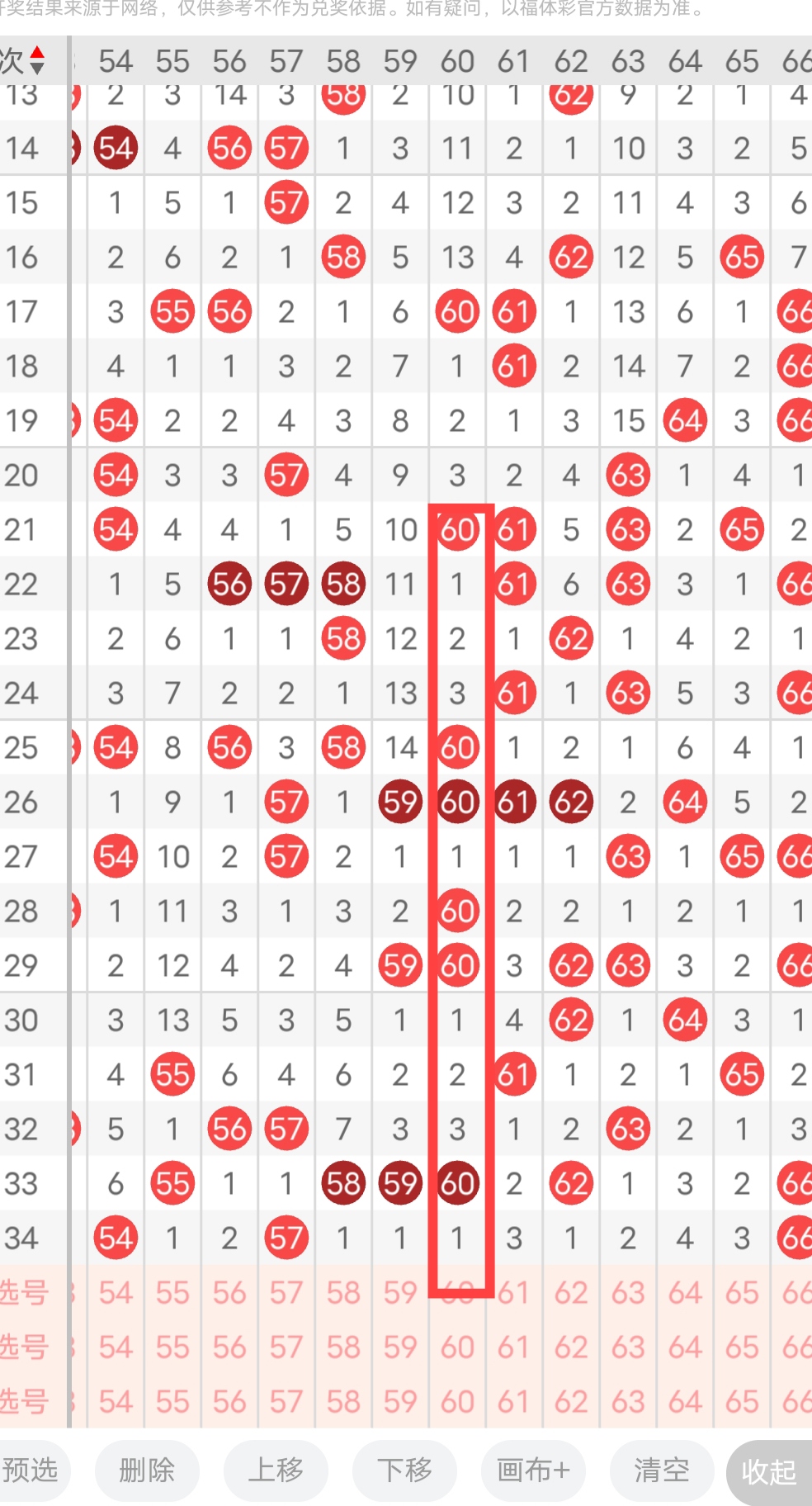Enlarge the canvas with 画布+
812x1506 pixels.
pos(533,1470)
